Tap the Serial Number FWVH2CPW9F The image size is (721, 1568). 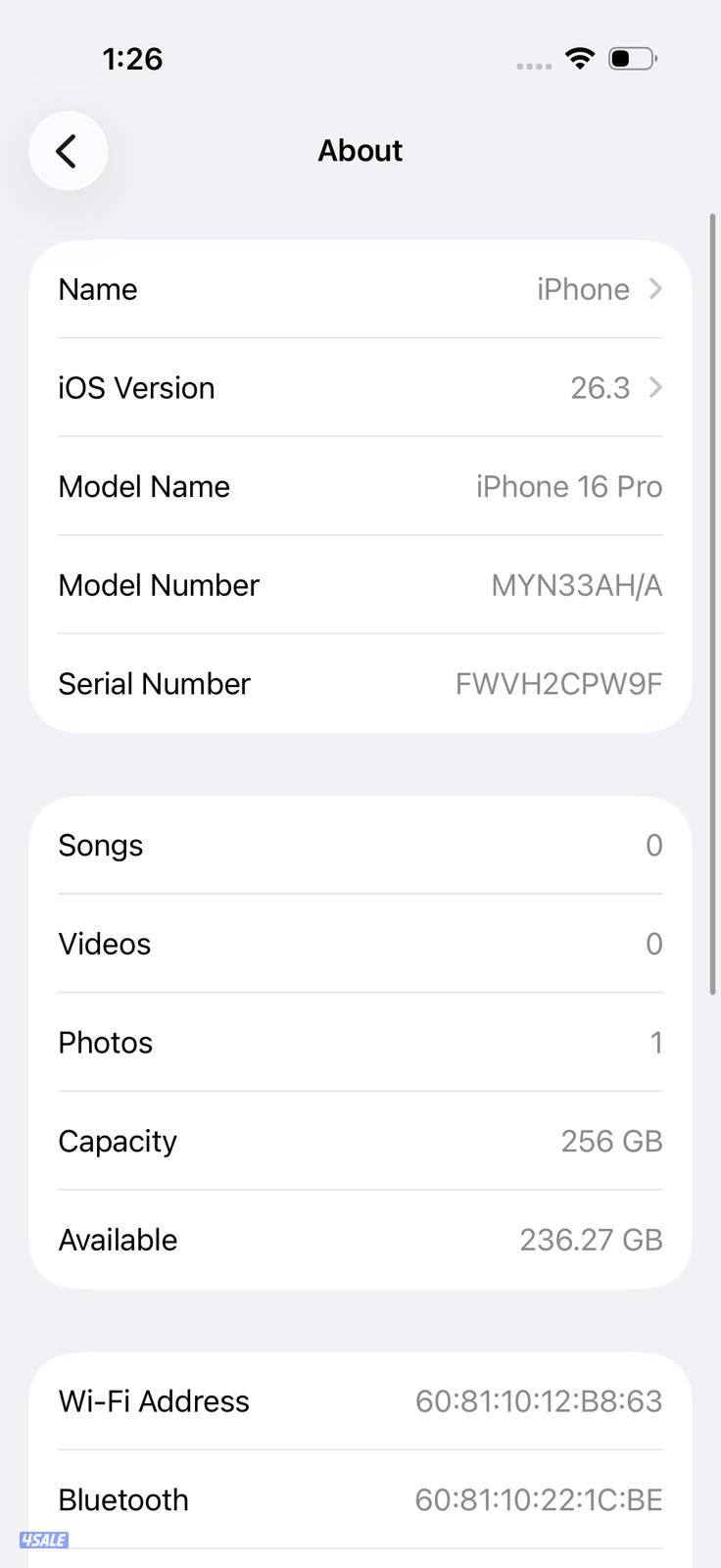point(558,684)
